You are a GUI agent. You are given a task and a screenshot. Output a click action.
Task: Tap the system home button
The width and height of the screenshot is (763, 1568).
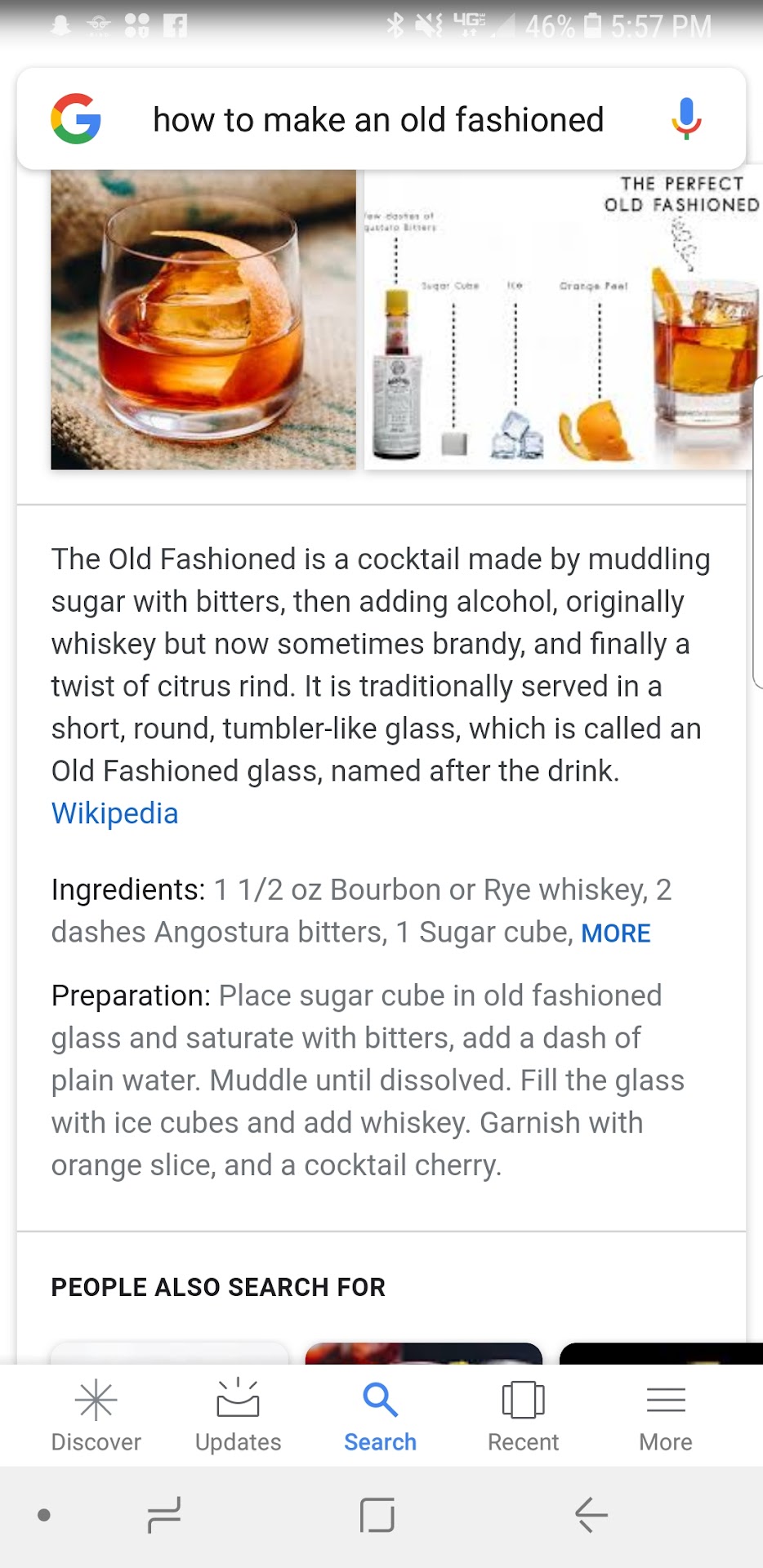377,1516
